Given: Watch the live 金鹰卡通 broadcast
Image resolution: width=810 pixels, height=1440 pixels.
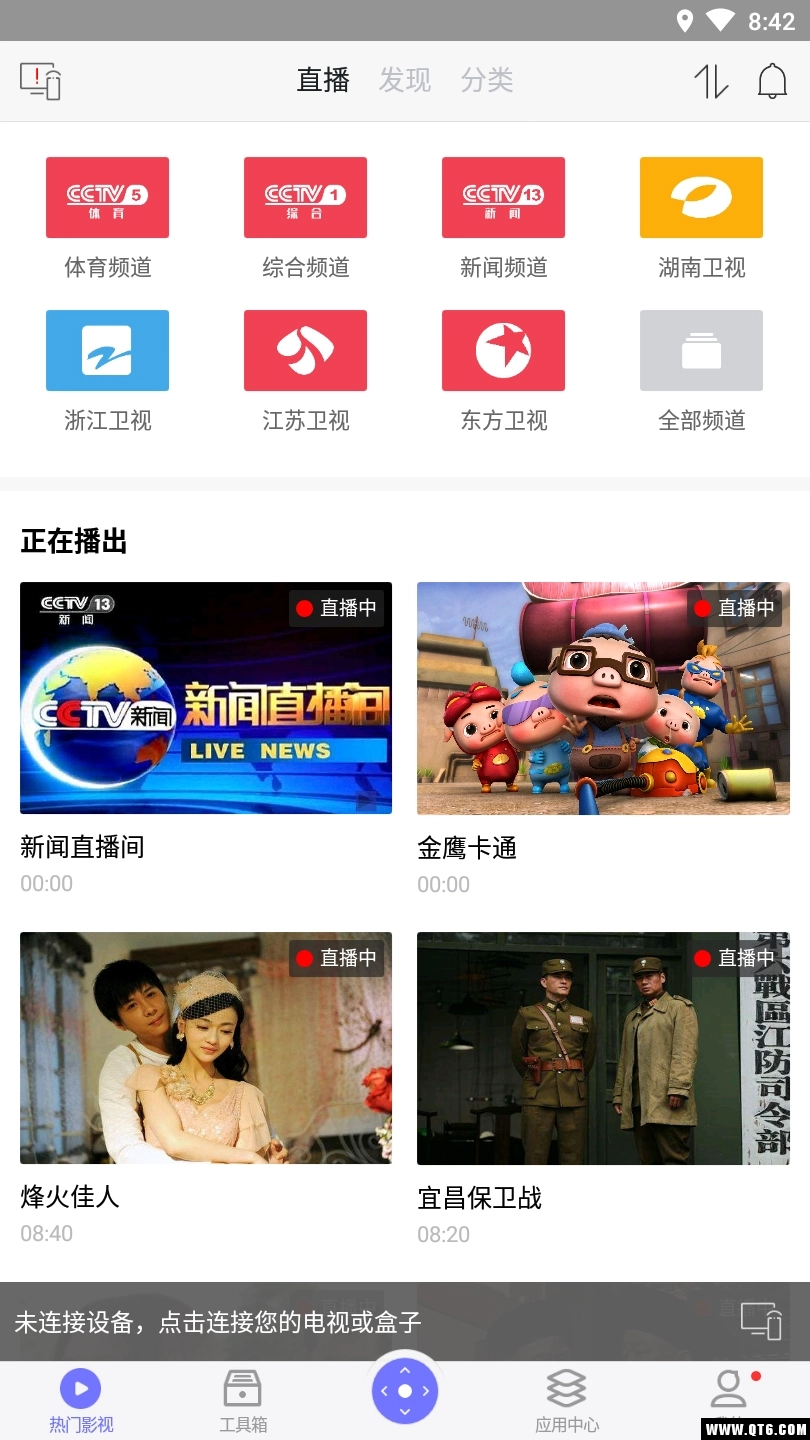Looking at the screenshot, I should (603, 698).
